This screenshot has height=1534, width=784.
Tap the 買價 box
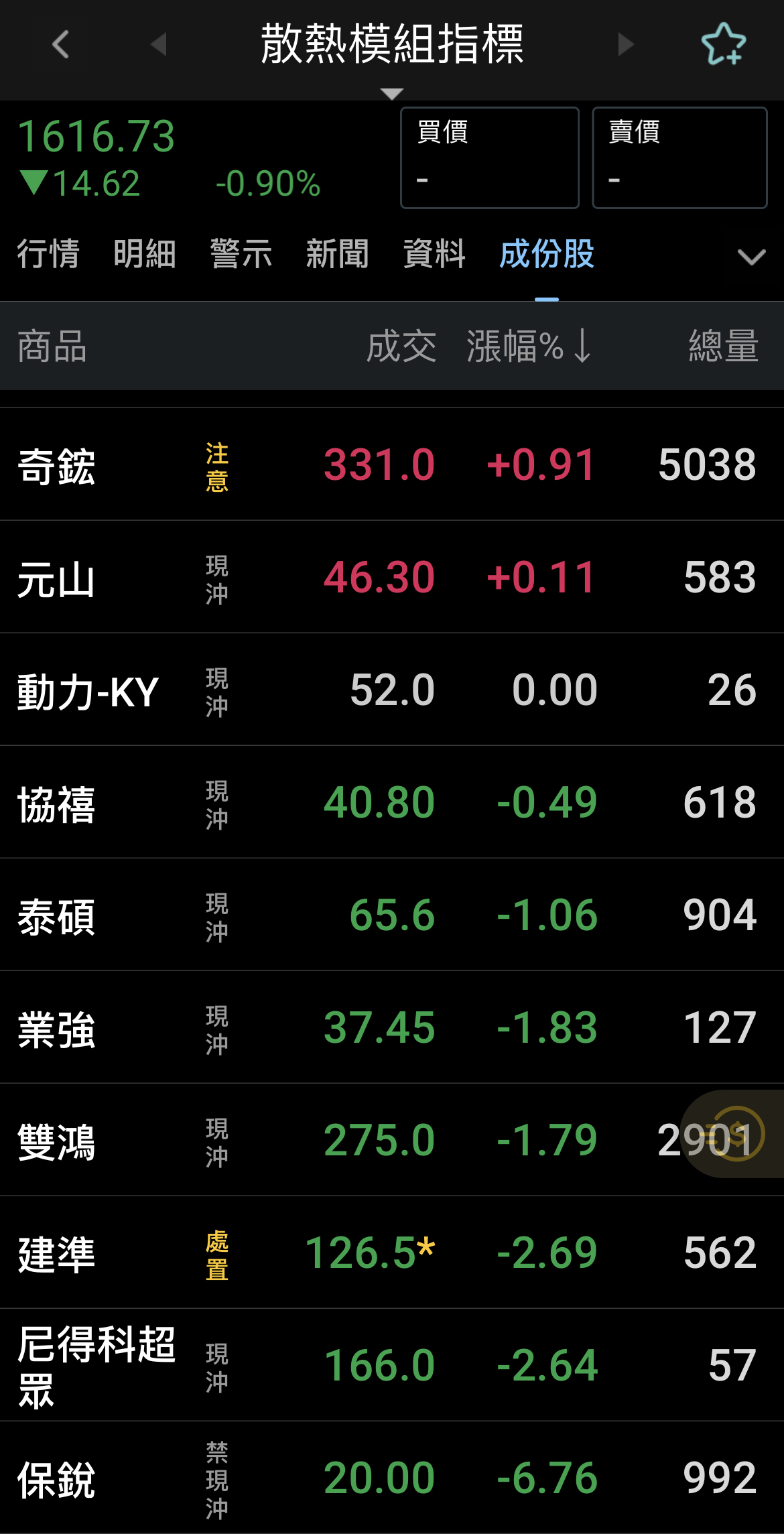[490, 157]
